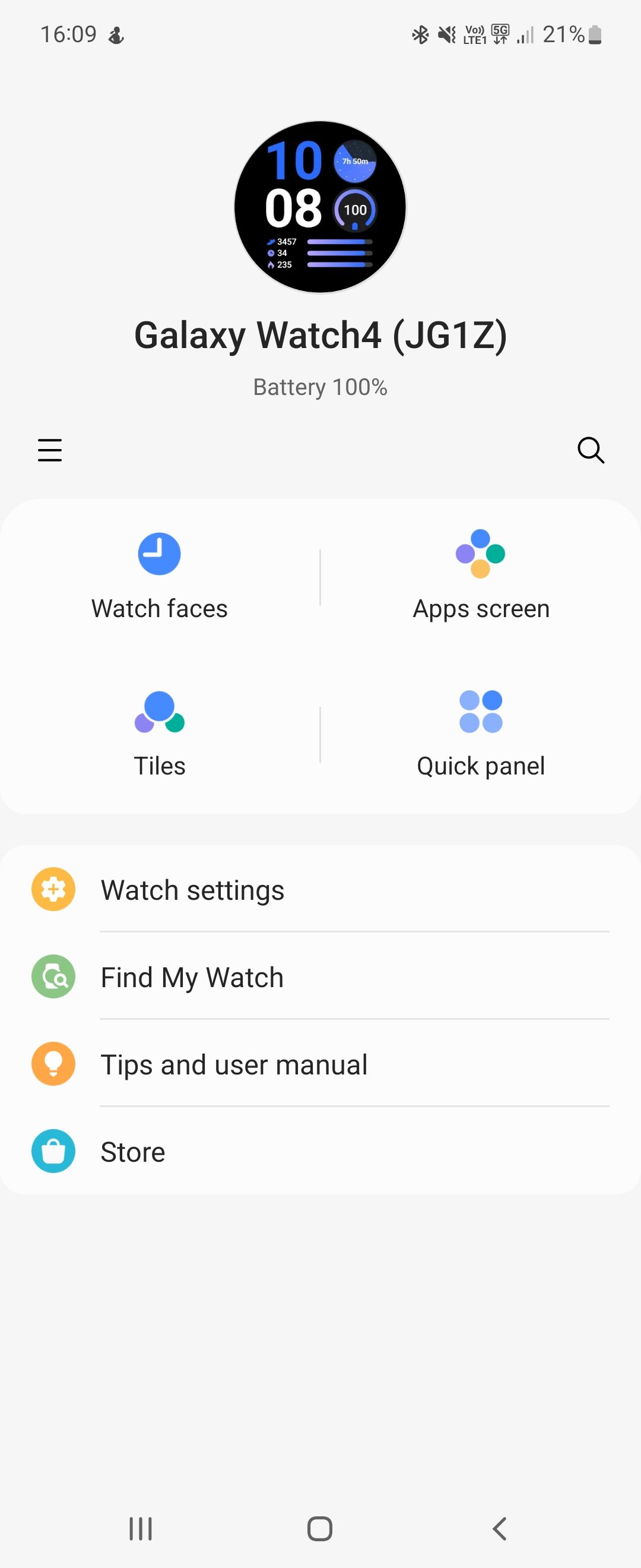This screenshot has height=1568, width=641.
Task: Tap the search magnifier icon
Action: coord(590,450)
